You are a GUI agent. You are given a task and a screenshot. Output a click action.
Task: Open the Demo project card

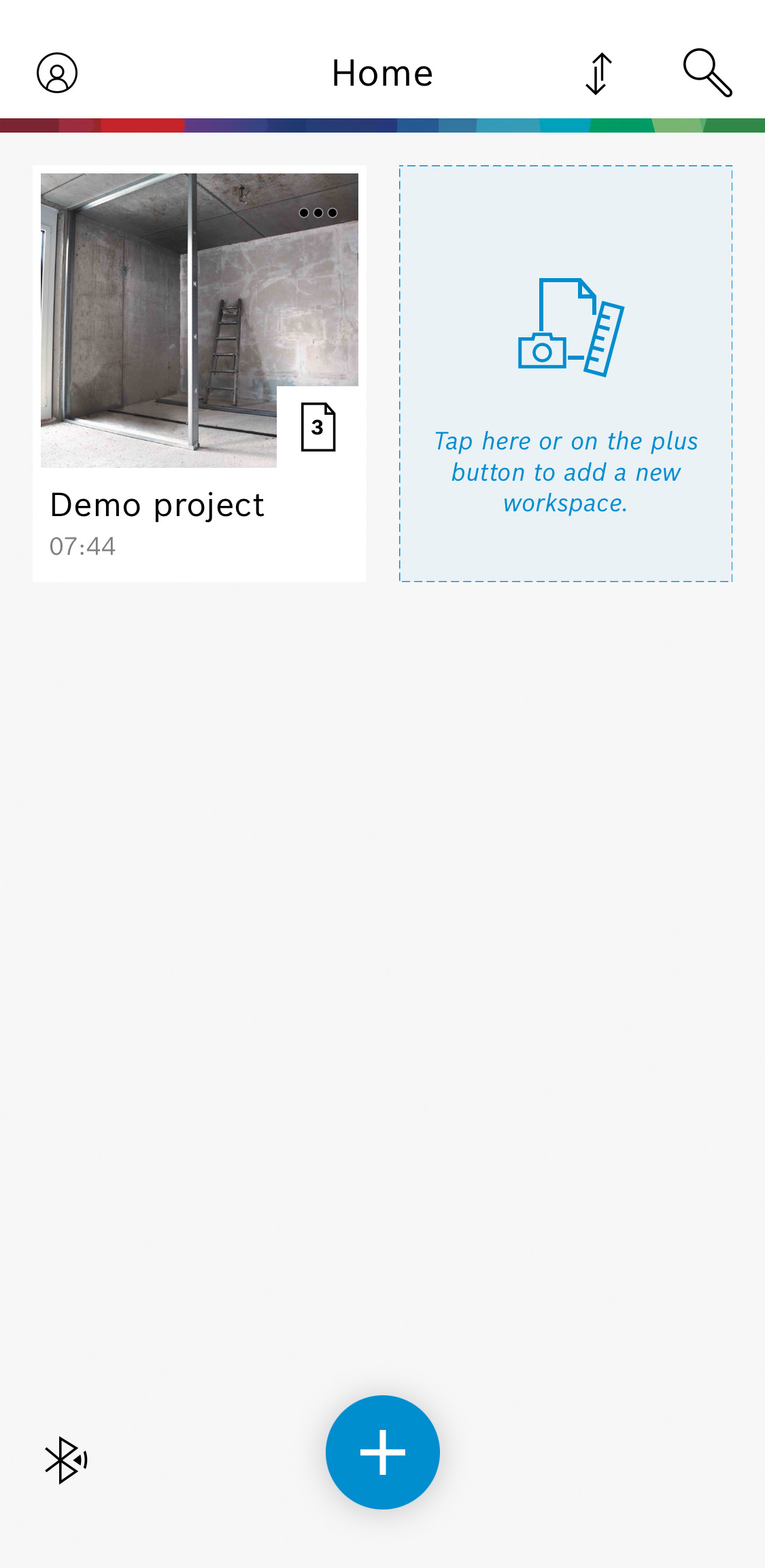point(199,373)
